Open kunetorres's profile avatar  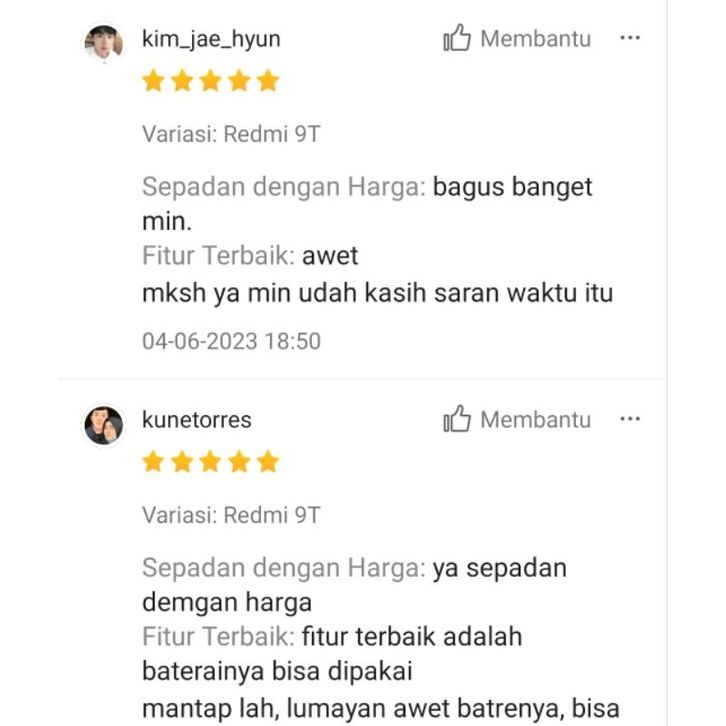click(103, 425)
